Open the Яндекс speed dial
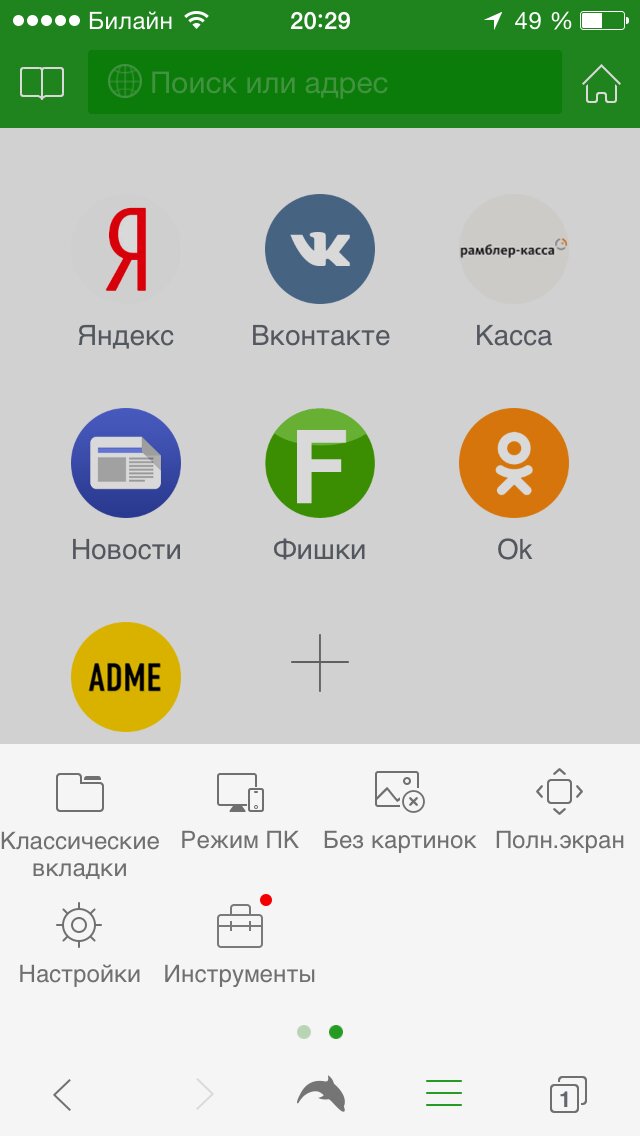The height and width of the screenshot is (1136, 640). [x=126, y=249]
